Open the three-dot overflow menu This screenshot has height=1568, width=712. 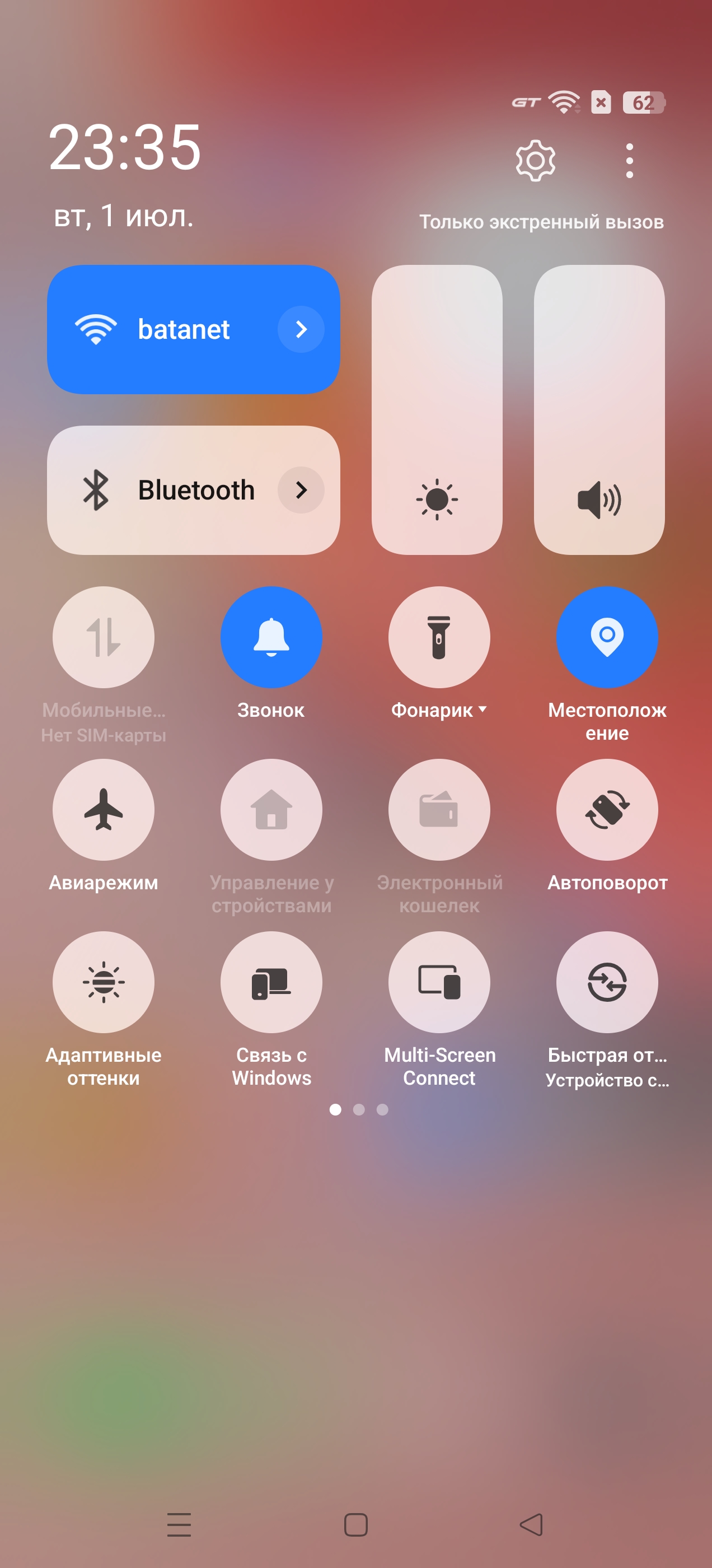[x=629, y=161]
